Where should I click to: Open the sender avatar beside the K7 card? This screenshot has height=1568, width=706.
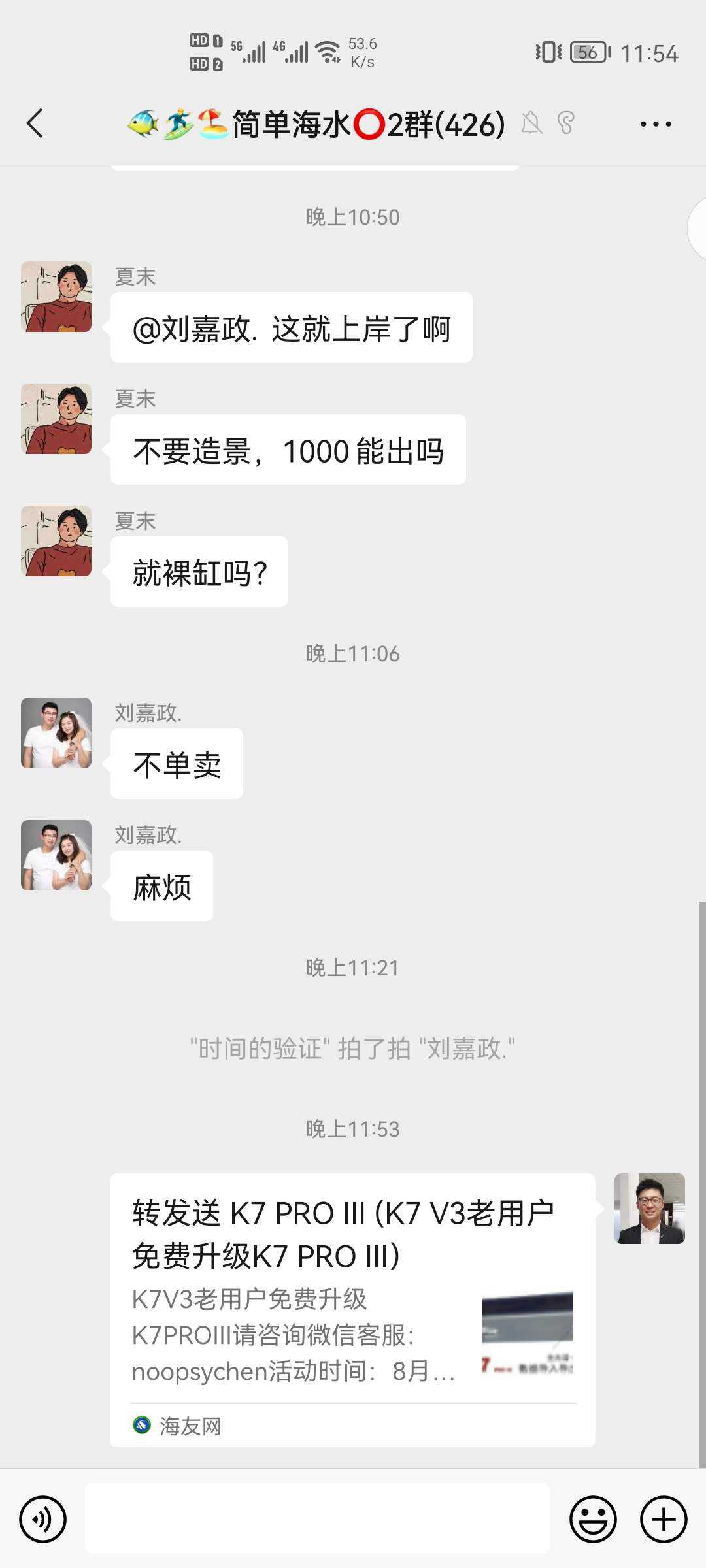pos(649,1208)
